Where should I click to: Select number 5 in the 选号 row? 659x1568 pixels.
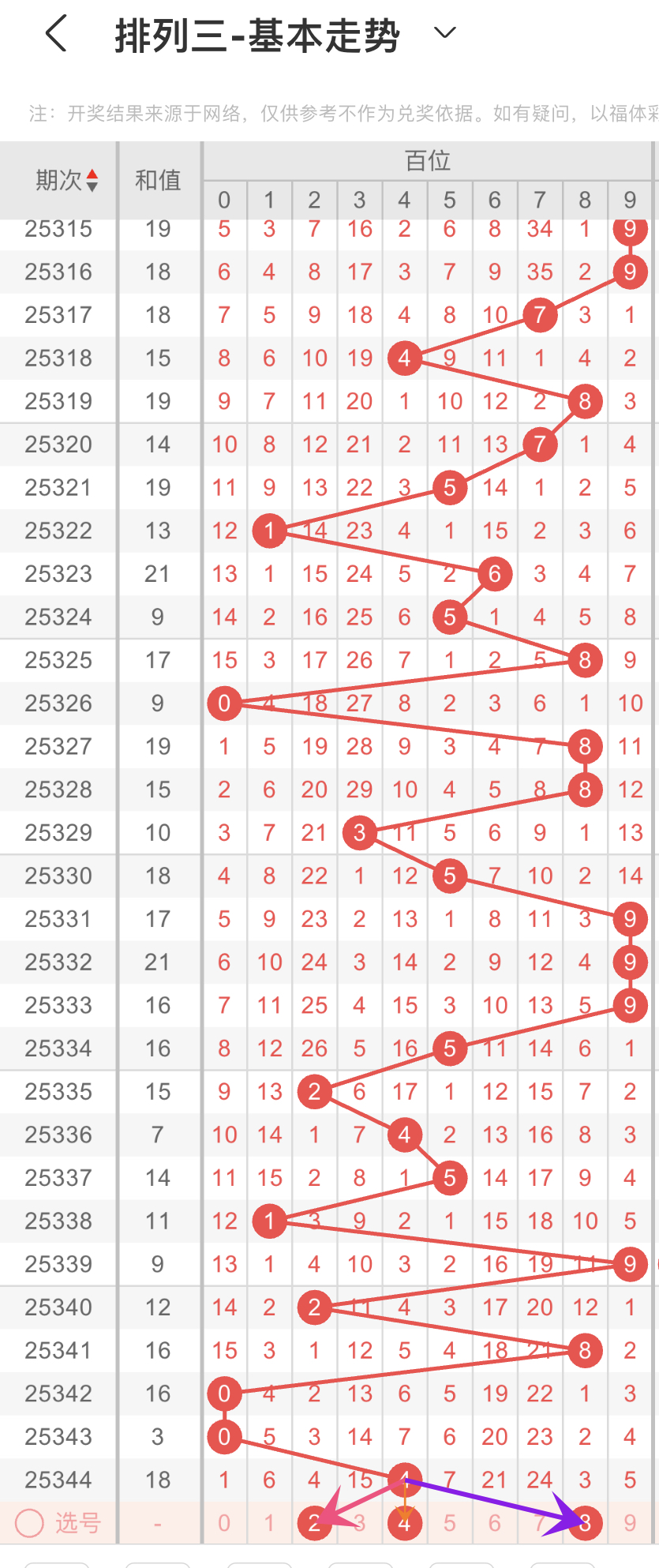click(x=450, y=1522)
